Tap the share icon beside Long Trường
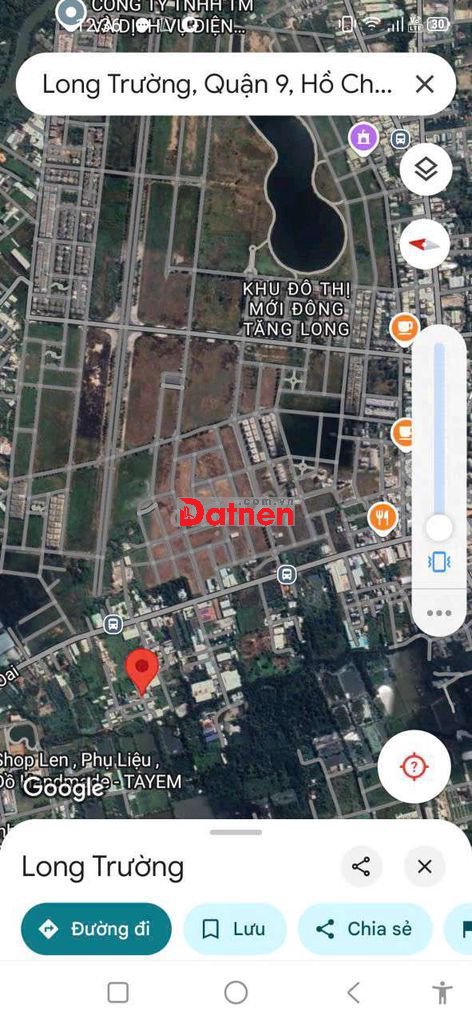Viewport: 472px width, 1024px height. [x=361, y=867]
